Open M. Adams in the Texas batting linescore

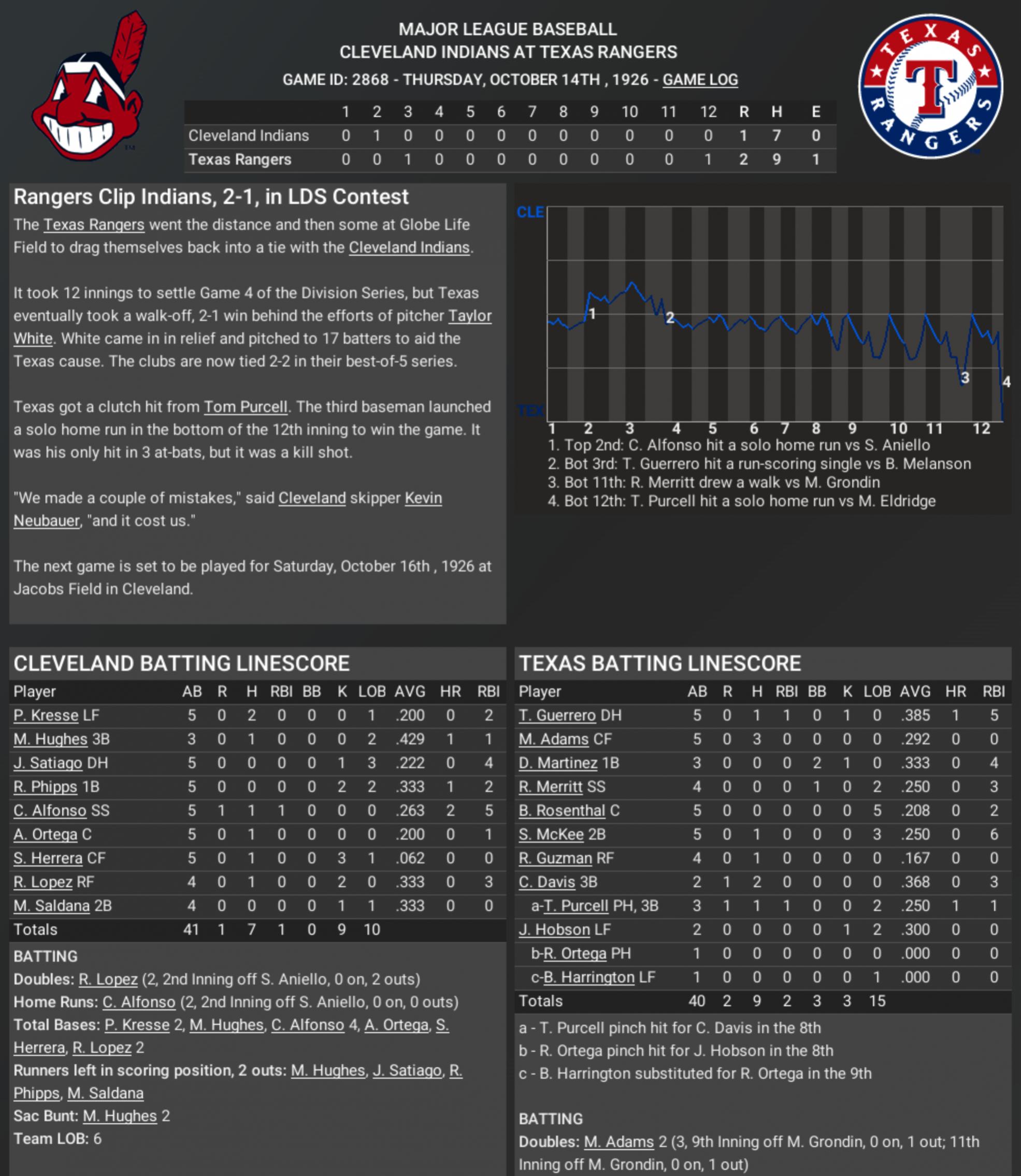point(553,739)
